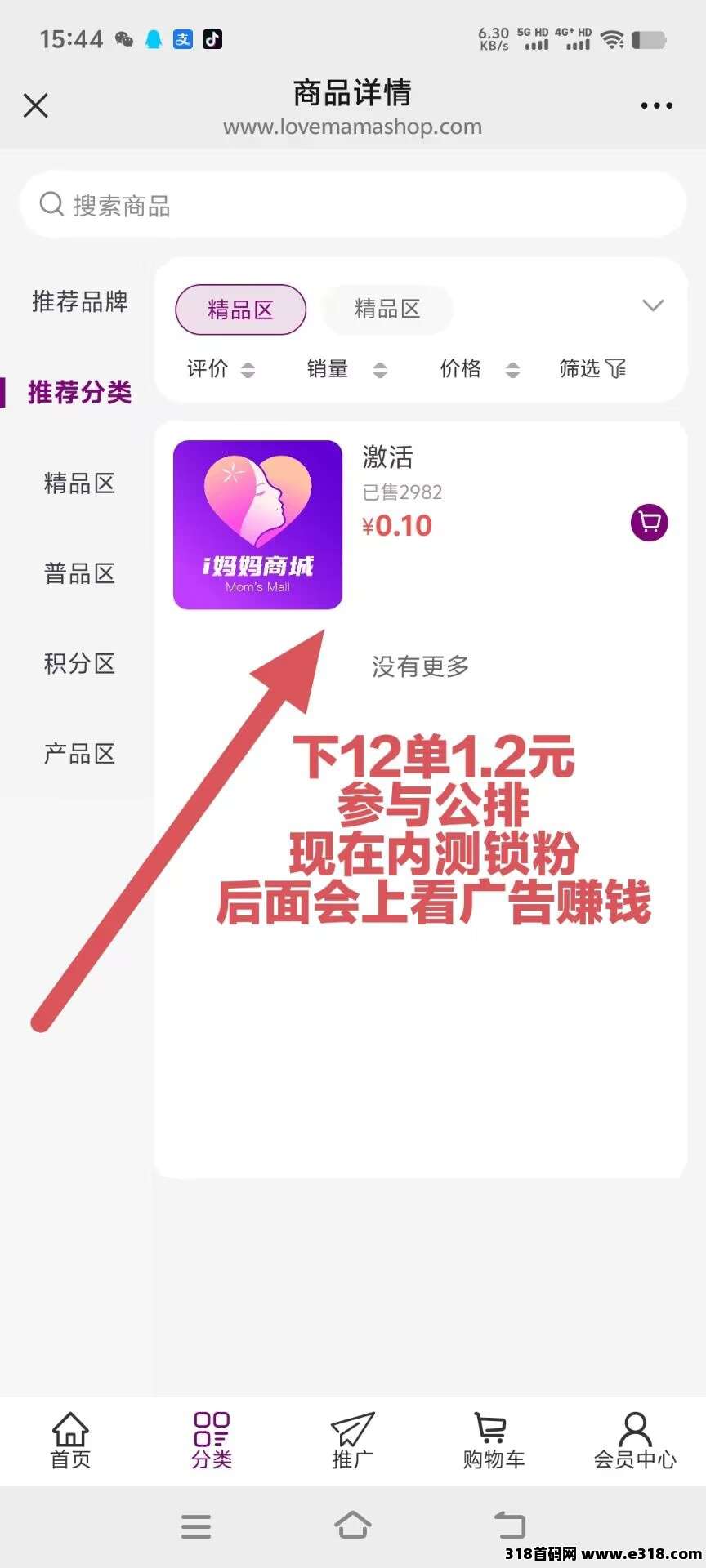Select 推荐分类 in the sidebar
This screenshot has width=706, height=1568.
click(x=79, y=392)
